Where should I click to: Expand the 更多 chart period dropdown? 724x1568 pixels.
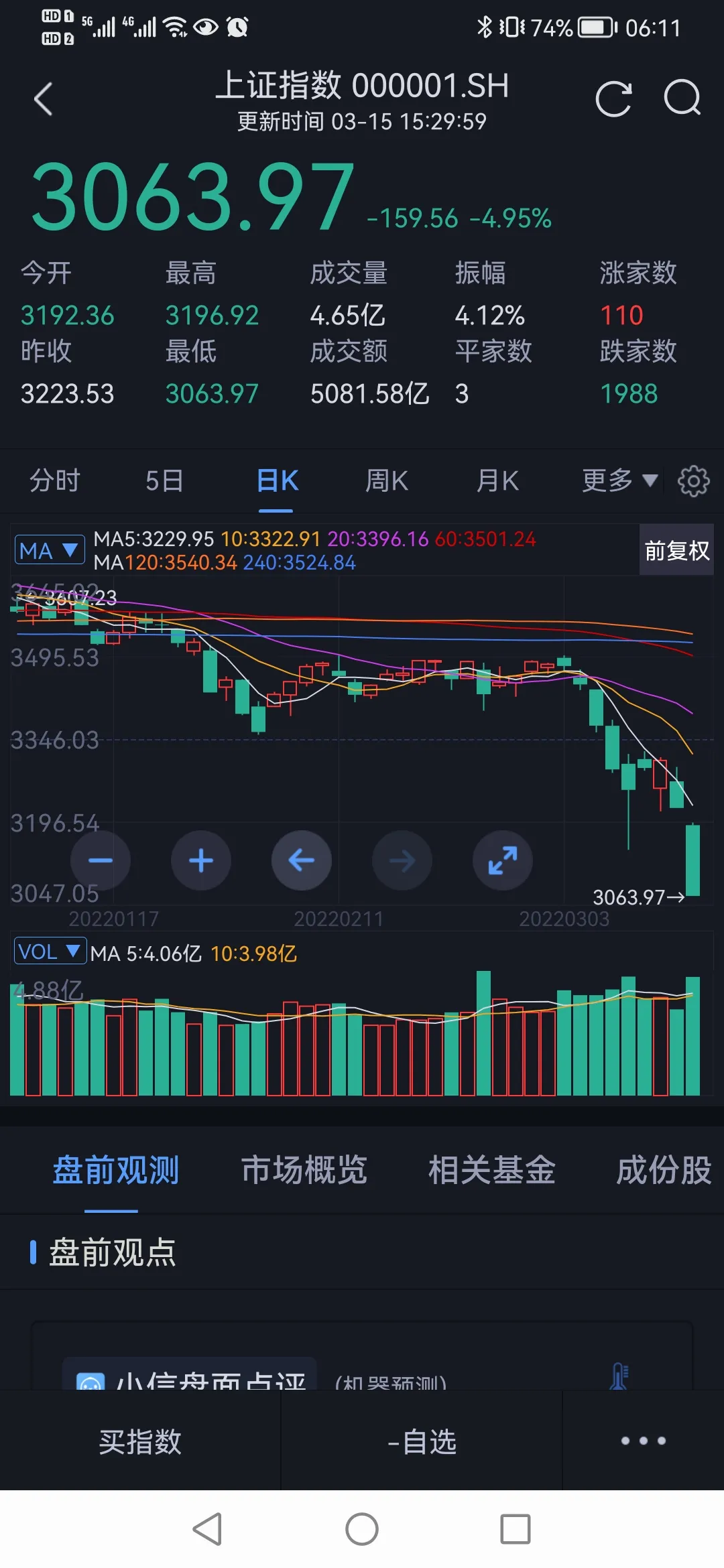[619, 480]
